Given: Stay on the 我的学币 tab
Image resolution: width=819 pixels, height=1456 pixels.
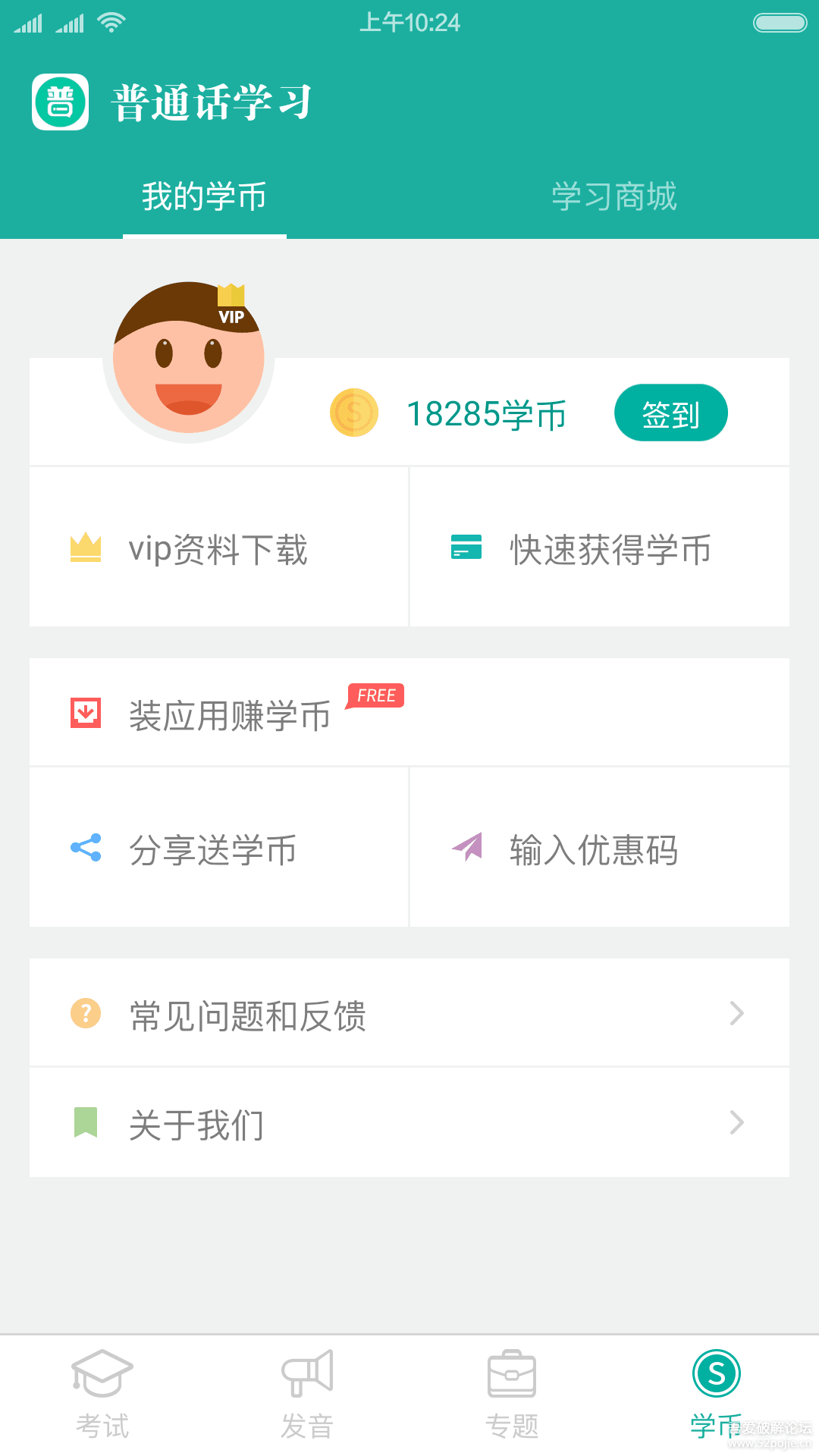Looking at the screenshot, I should (205, 196).
